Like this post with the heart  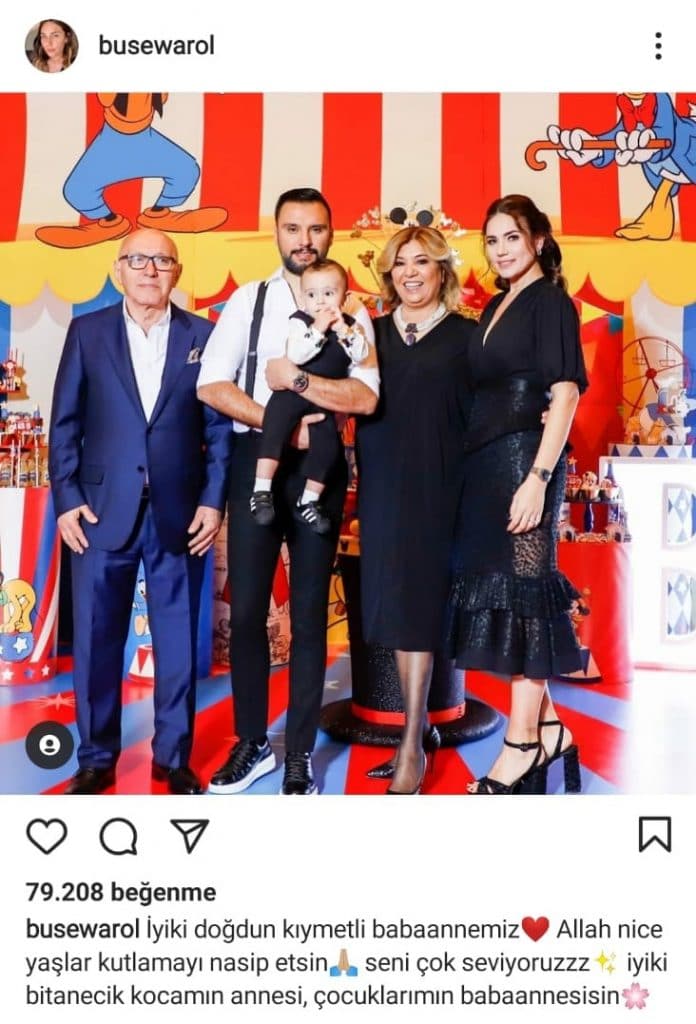[46, 836]
